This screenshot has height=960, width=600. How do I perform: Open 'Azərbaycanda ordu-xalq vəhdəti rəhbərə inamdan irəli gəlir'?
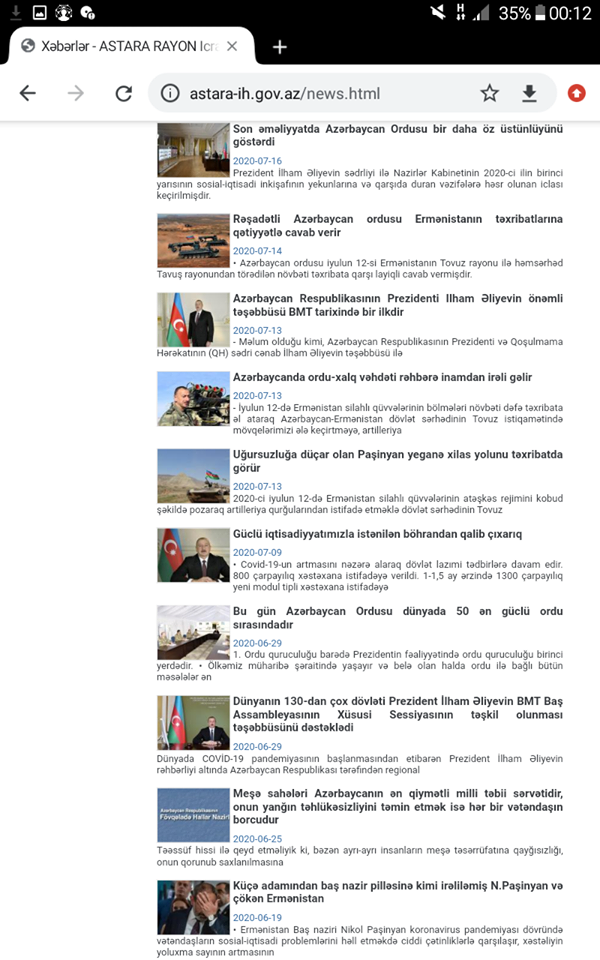[x=382, y=377]
